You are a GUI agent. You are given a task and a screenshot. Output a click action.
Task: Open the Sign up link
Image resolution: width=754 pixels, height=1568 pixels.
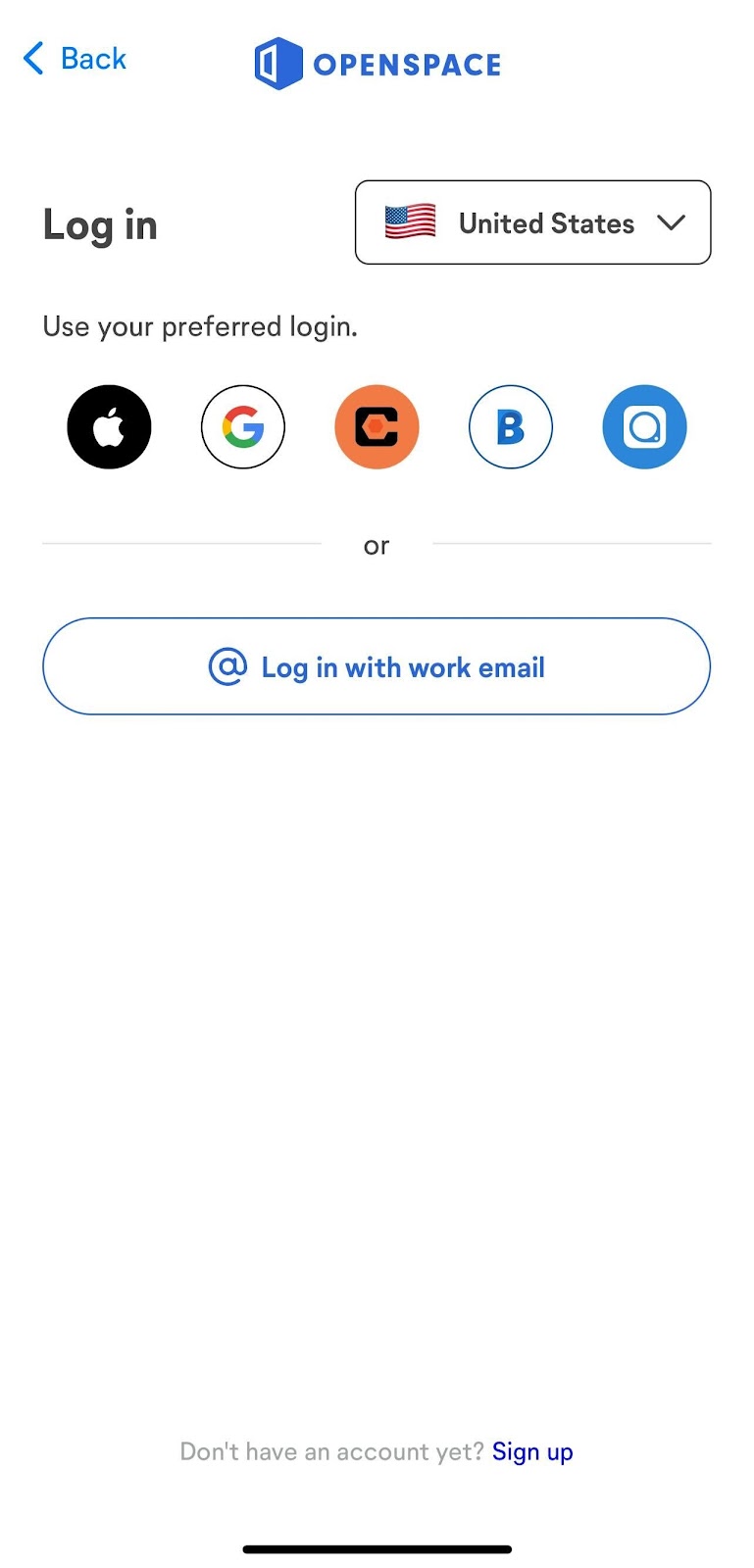click(x=532, y=1451)
